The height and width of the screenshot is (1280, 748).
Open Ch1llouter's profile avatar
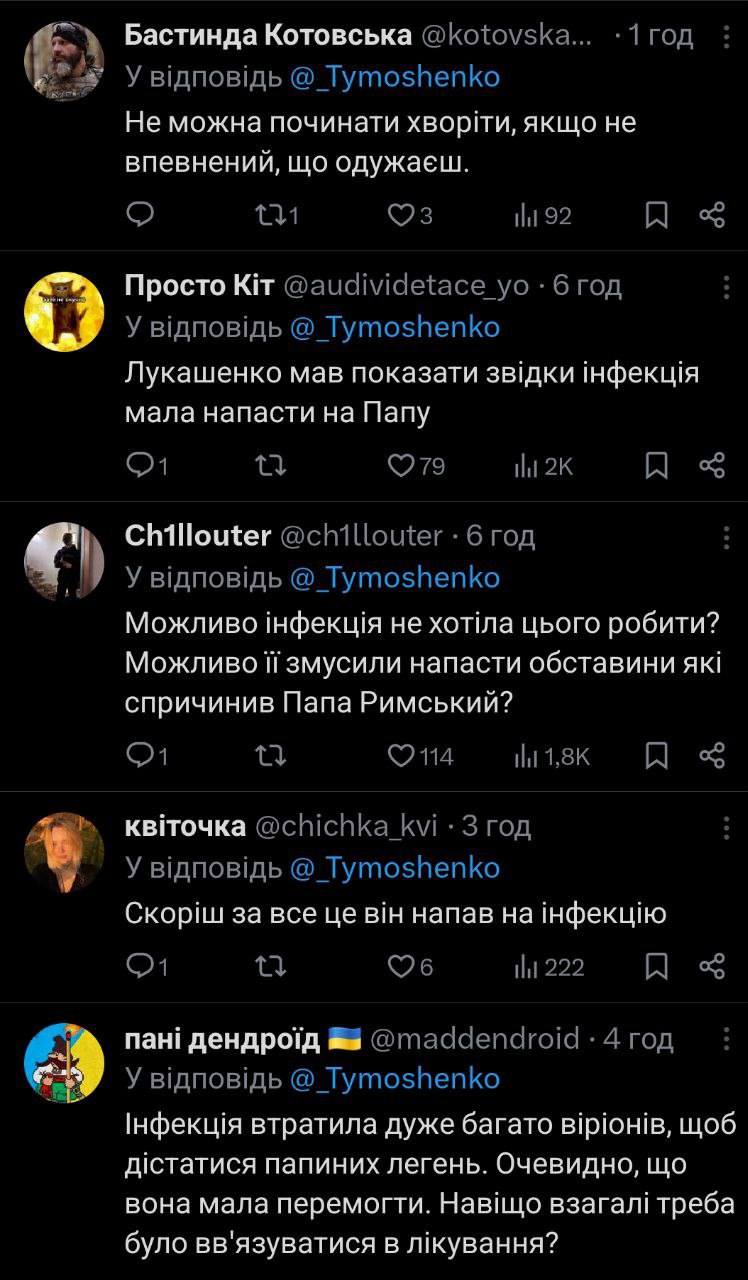(64, 563)
